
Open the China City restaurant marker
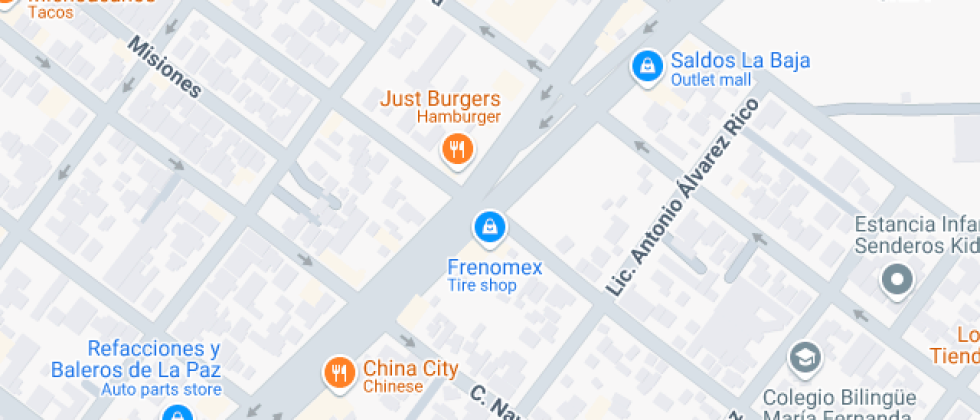point(340,374)
